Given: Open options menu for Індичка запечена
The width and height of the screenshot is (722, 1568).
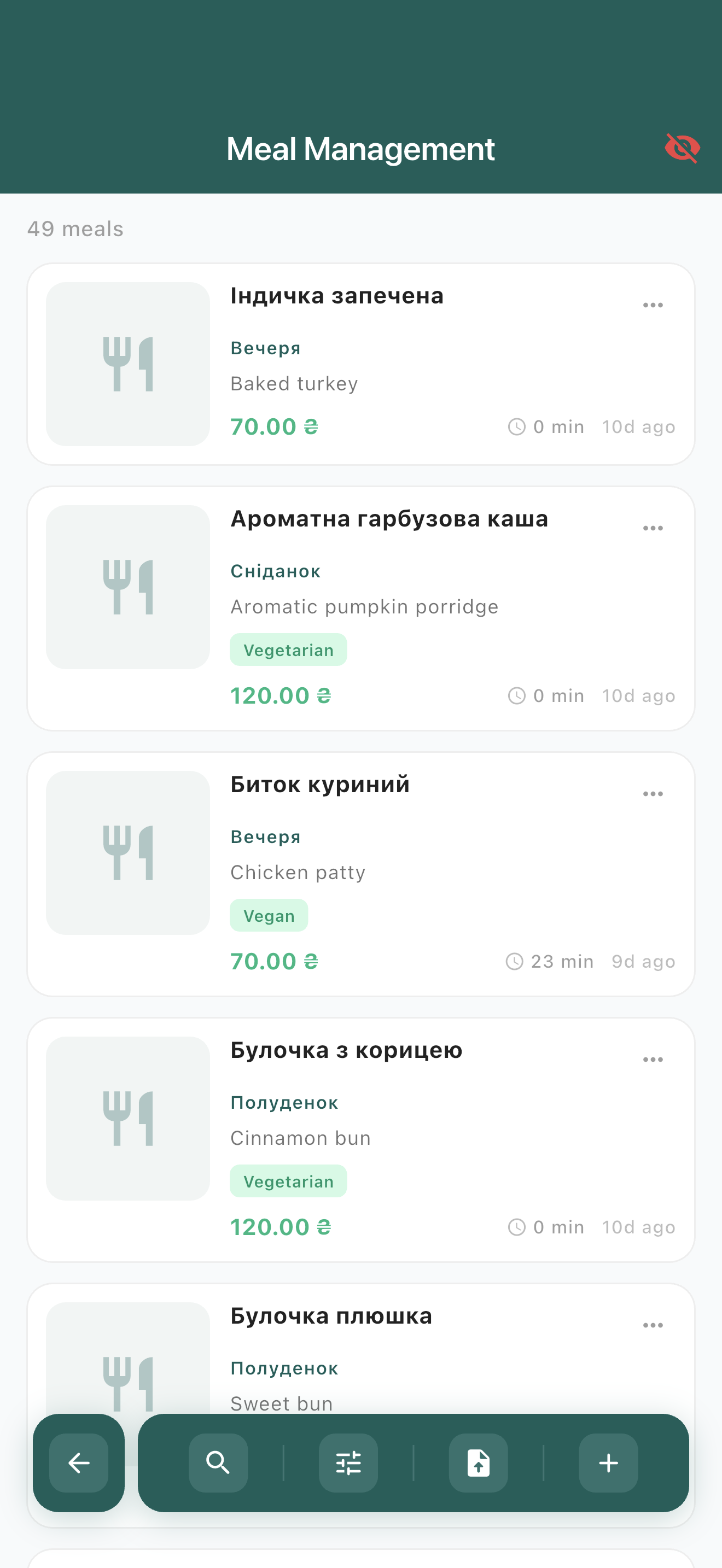Looking at the screenshot, I should 652,305.
